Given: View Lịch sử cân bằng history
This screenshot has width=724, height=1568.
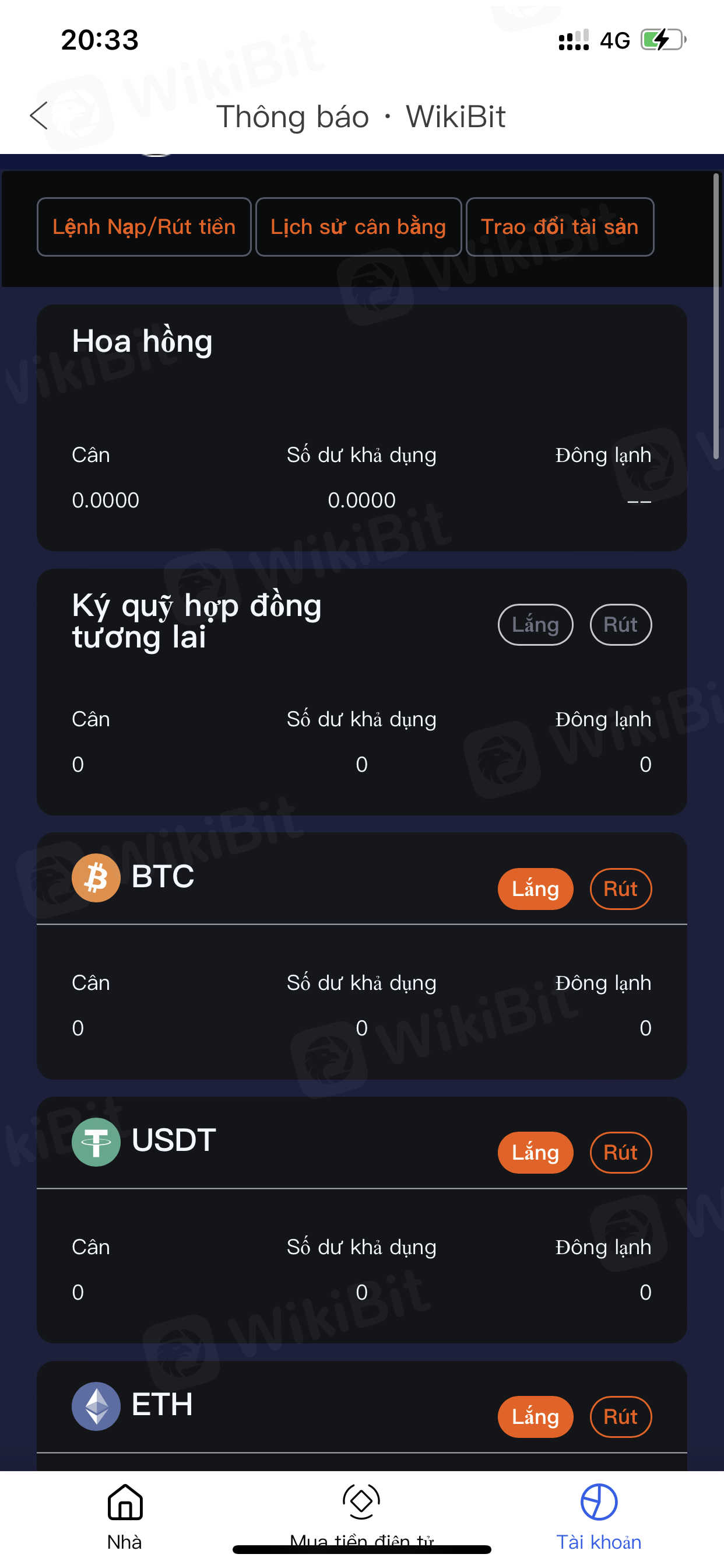Looking at the screenshot, I should [x=358, y=227].
